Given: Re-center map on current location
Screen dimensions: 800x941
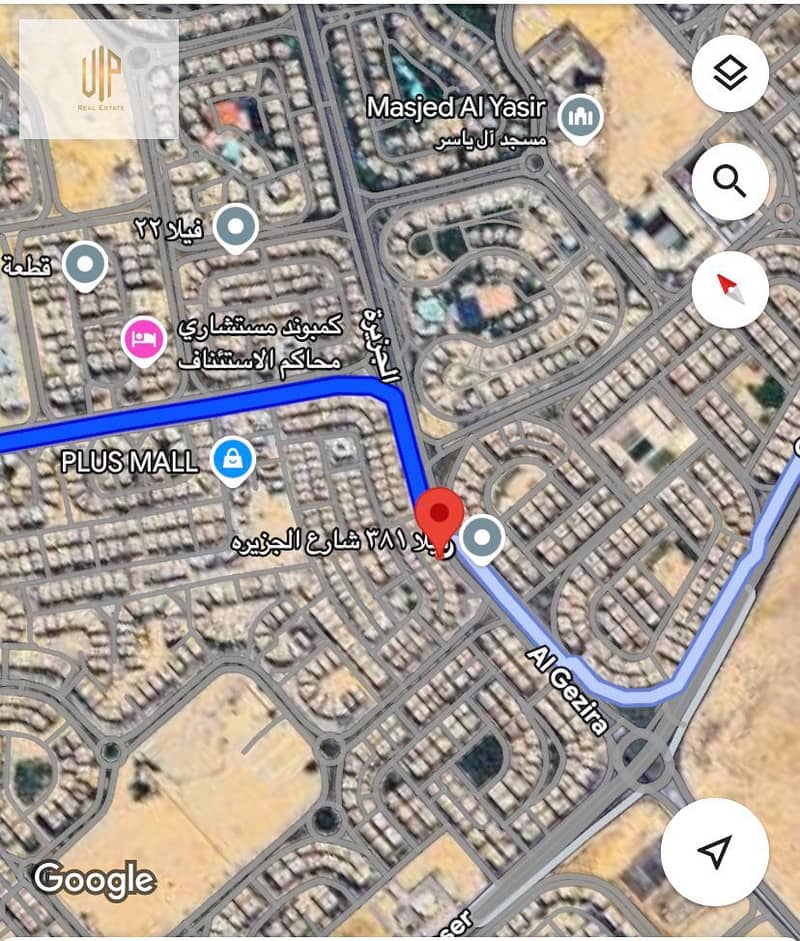Looking at the screenshot, I should [x=713, y=851].
